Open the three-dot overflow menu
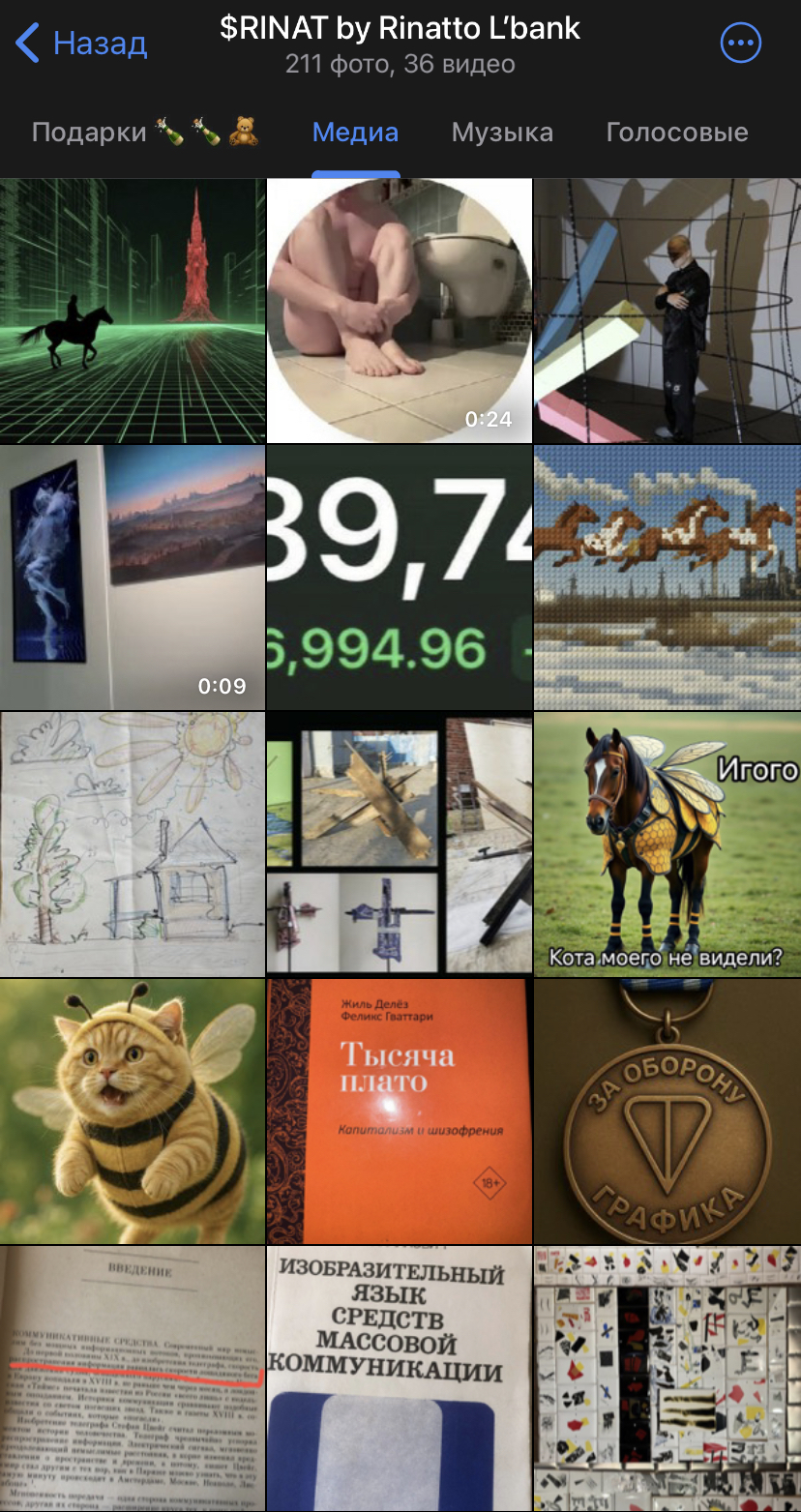801x1512 pixels. click(741, 43)
